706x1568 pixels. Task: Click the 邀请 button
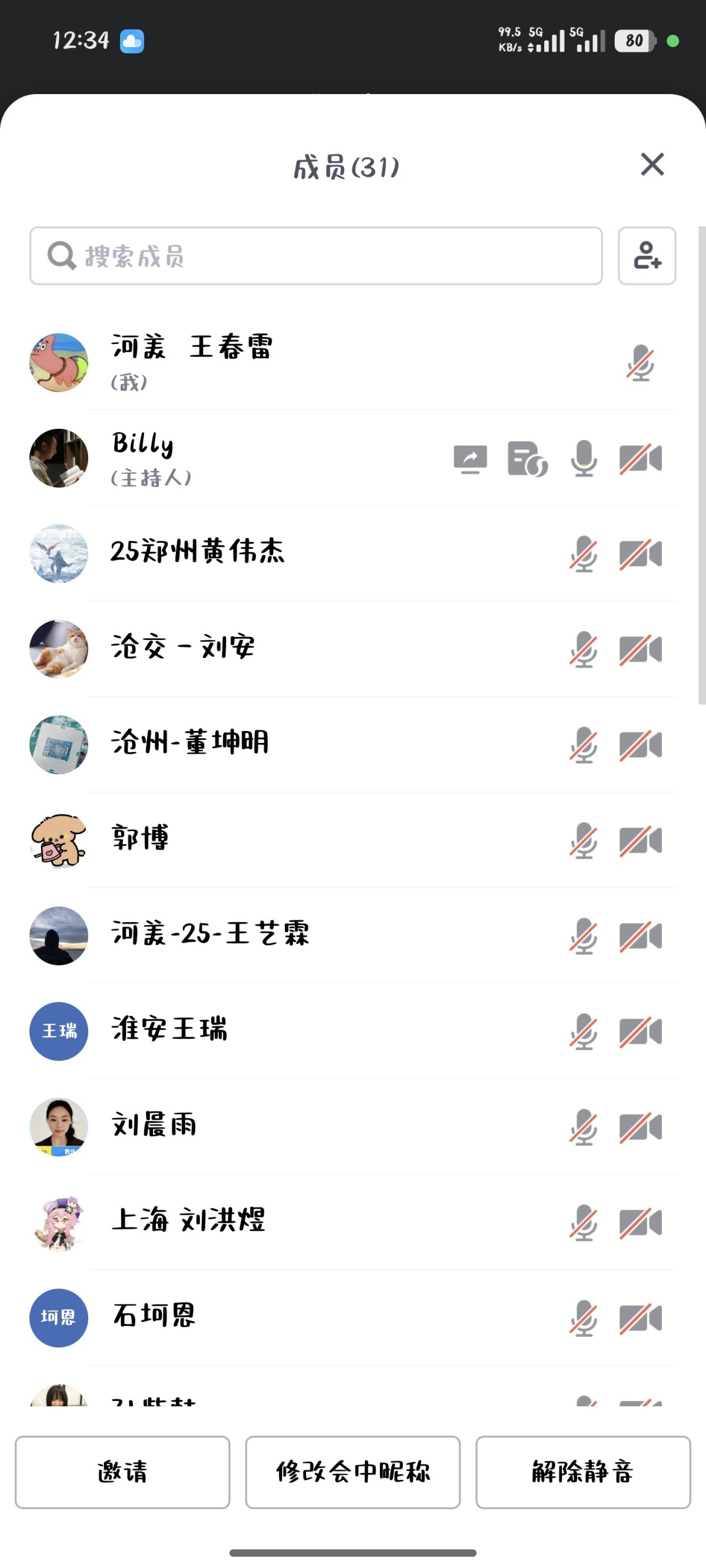coord(122,1473)
